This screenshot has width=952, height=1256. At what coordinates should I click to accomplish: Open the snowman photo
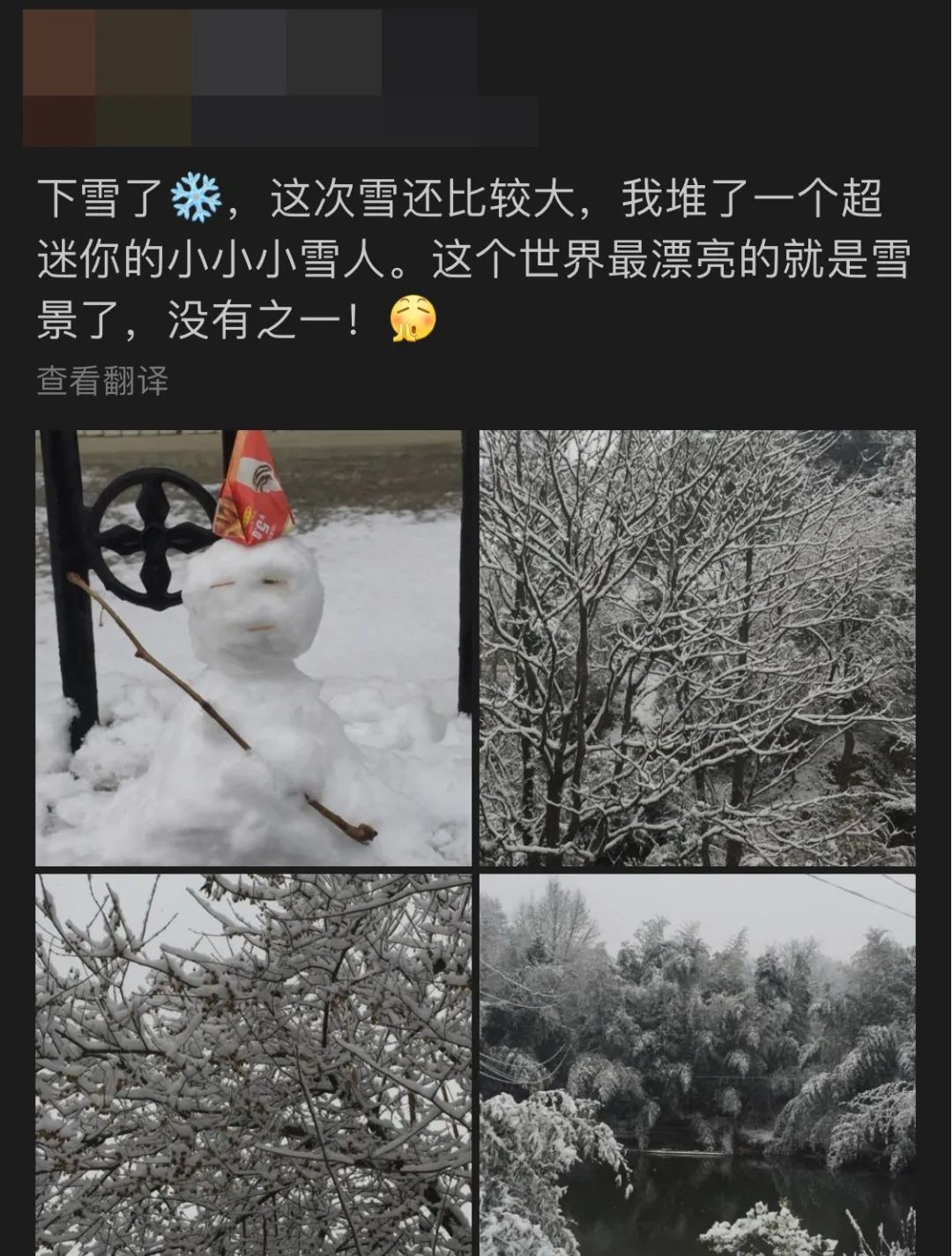tap(253, 648)
